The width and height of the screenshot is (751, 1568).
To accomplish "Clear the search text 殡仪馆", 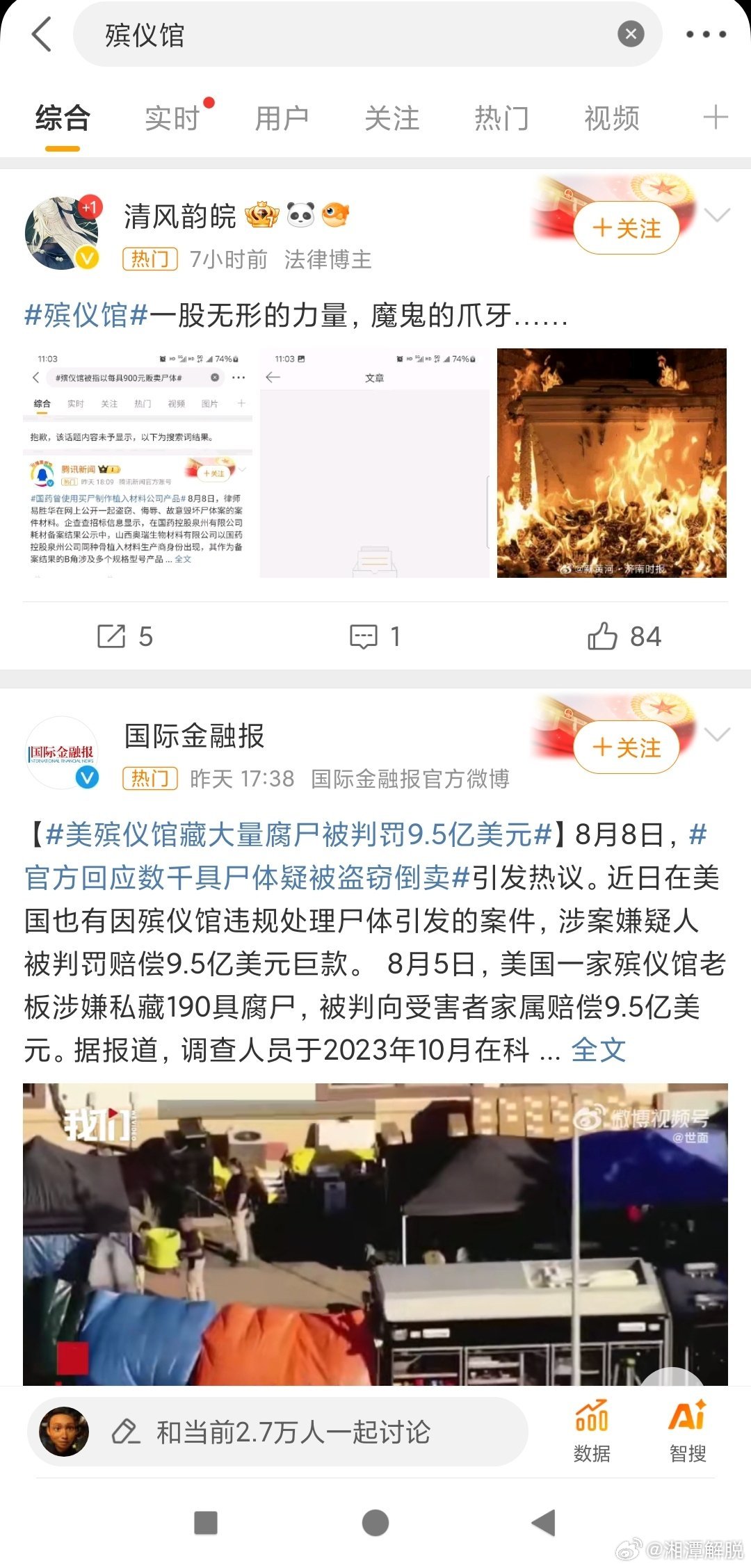I will point(631,34).
